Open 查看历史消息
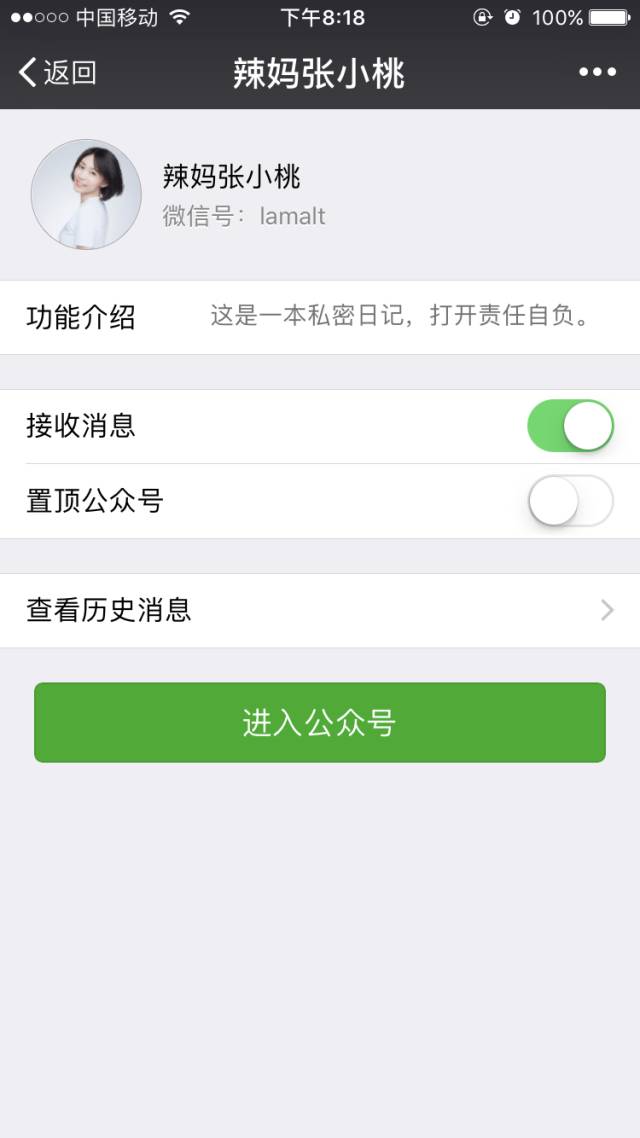640x1138 pixels. pyautogui.click(x=320, y=610)
